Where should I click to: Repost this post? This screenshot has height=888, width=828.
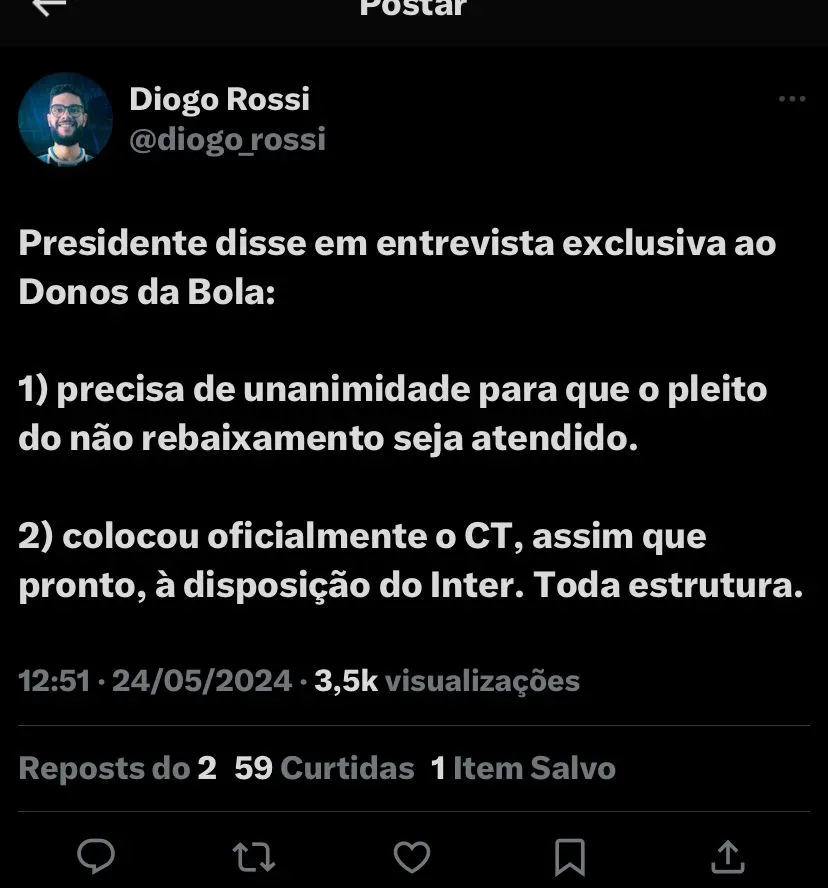[253, 857]
